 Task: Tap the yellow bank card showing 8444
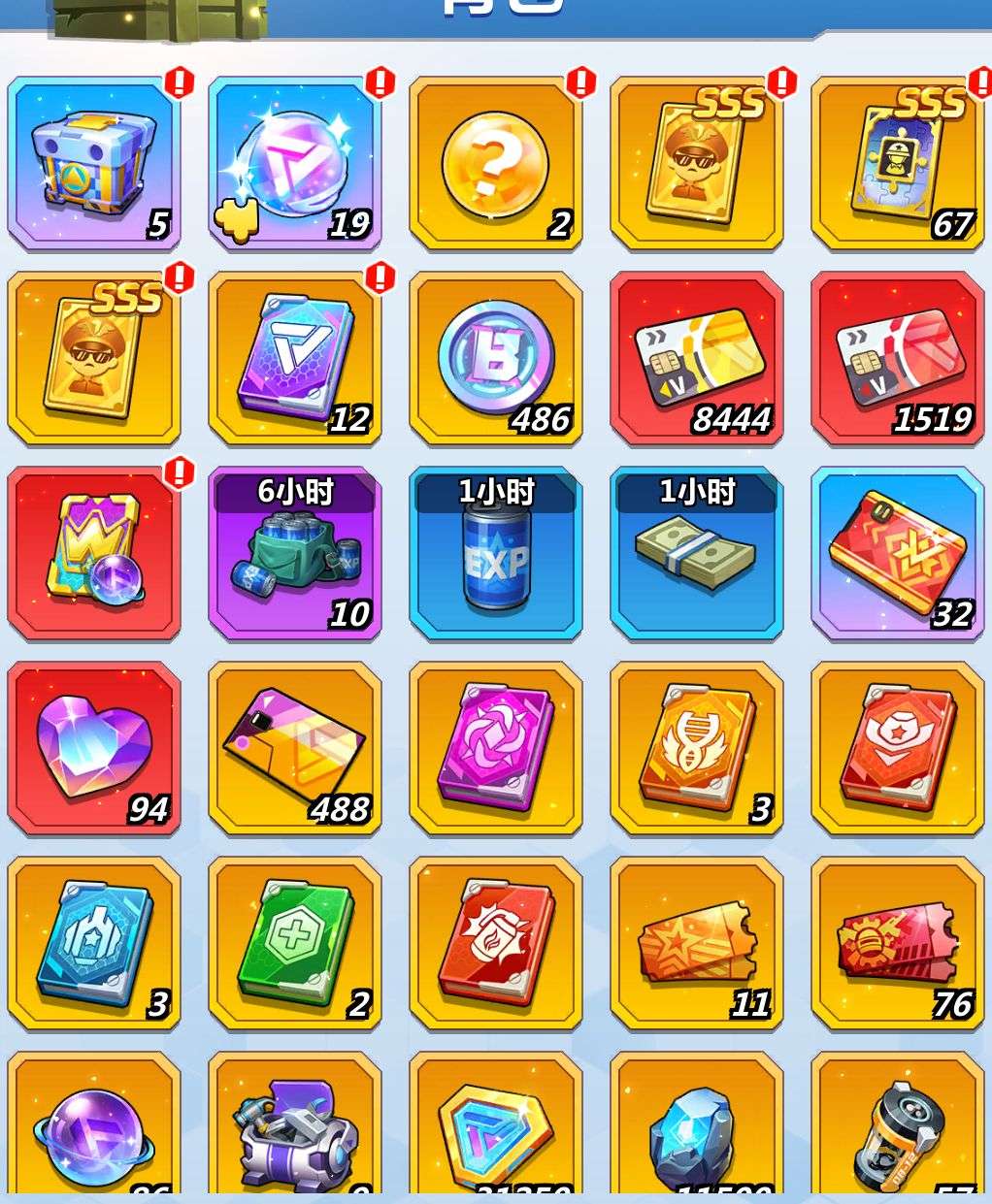coord(697,359)
